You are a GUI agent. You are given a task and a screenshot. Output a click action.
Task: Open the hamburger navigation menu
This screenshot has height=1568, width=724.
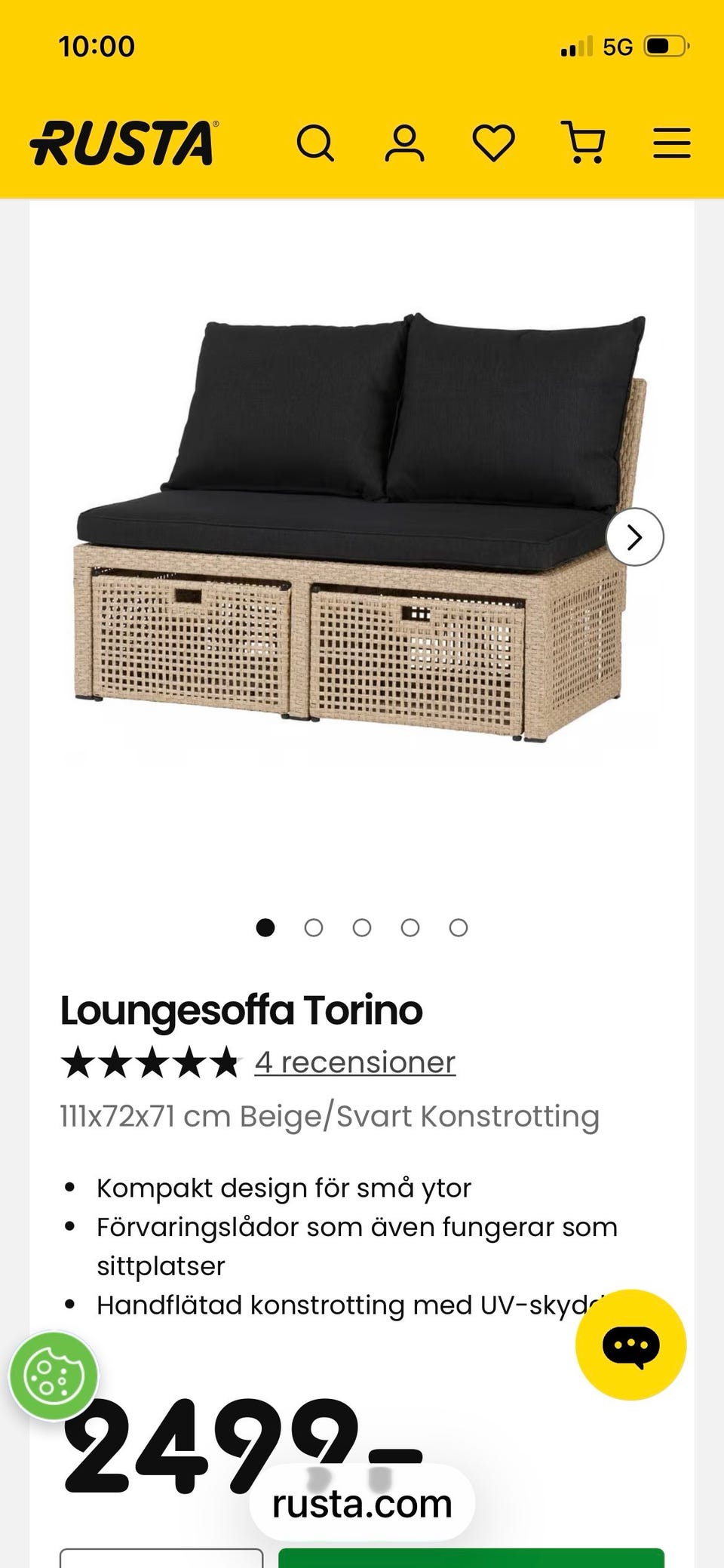click(x=672, y=142)
